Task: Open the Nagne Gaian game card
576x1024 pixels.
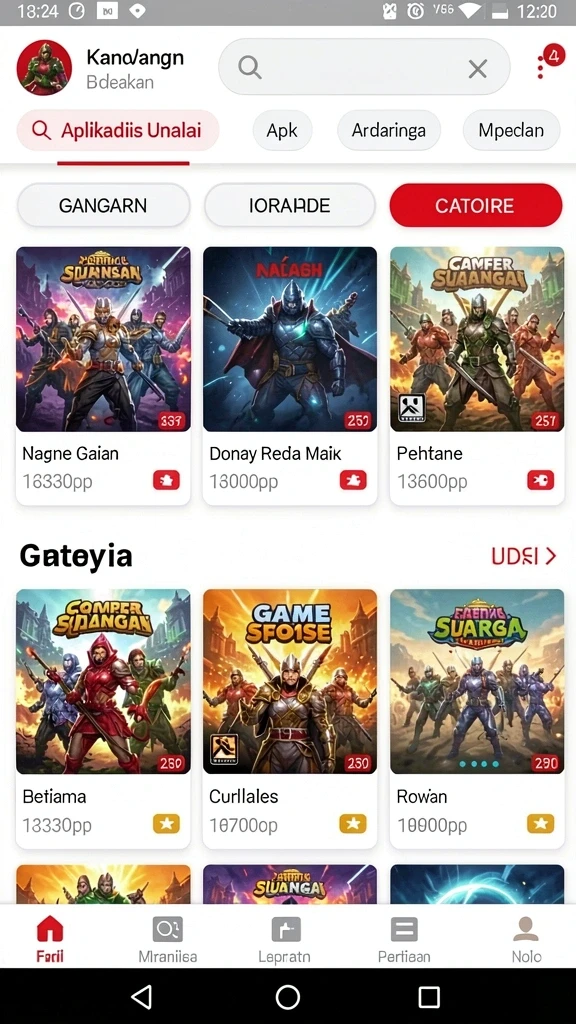Action: coord(103,376)
